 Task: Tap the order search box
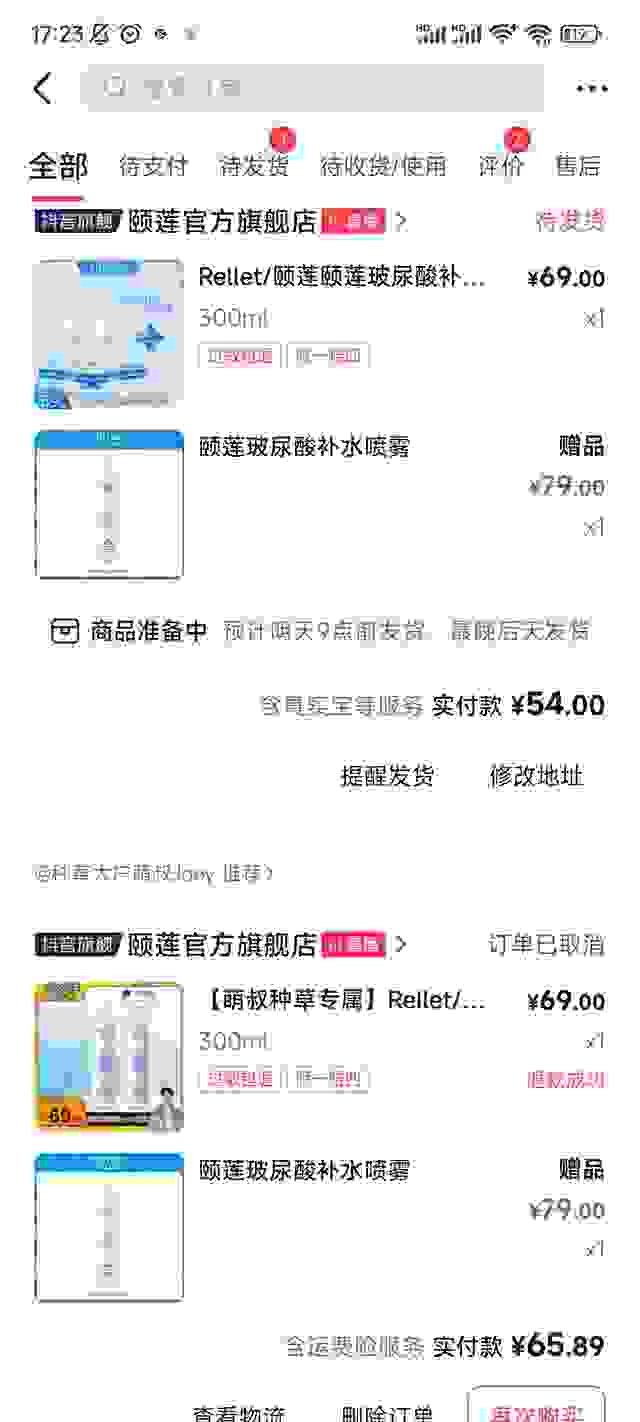pyautogui.click(x=312, y=88)
